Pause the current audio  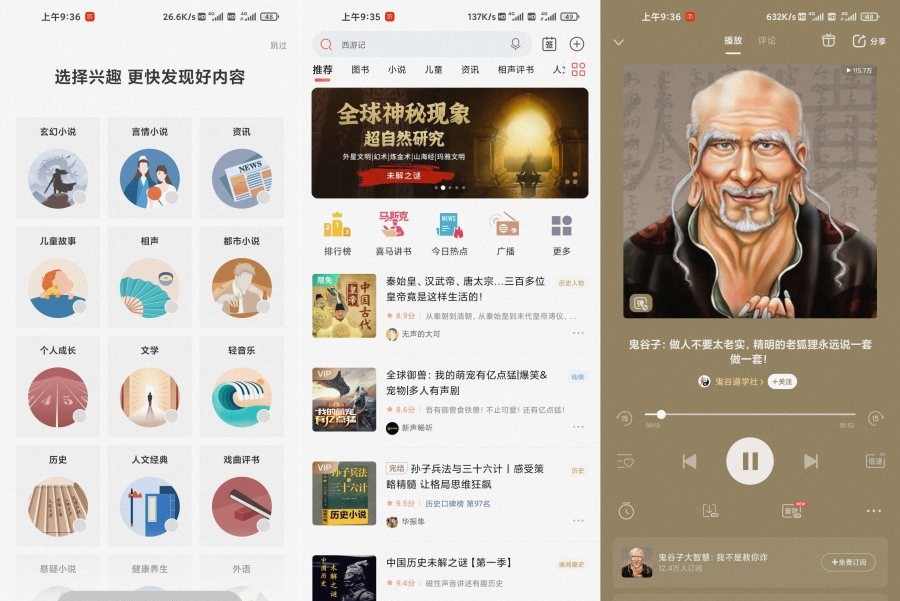click(x=750, y=461)
